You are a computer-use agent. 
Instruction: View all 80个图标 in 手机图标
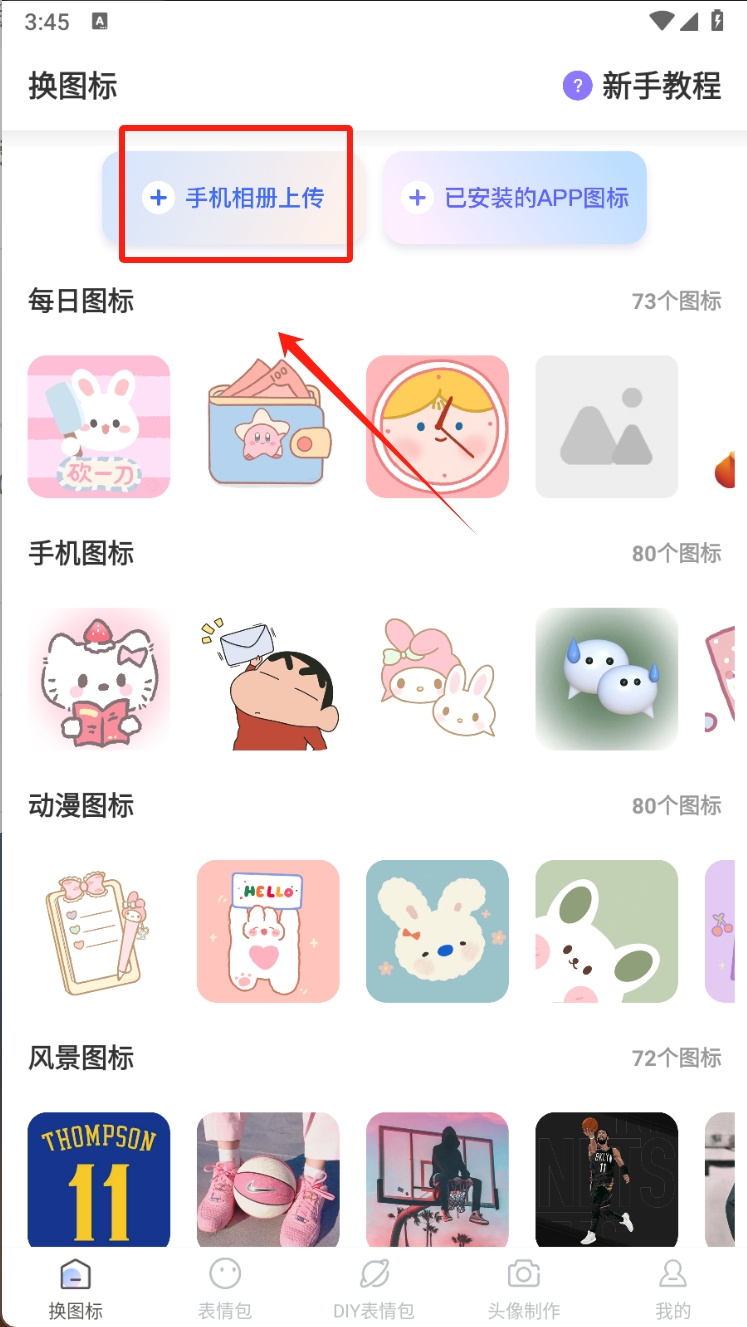click(676, 553)
